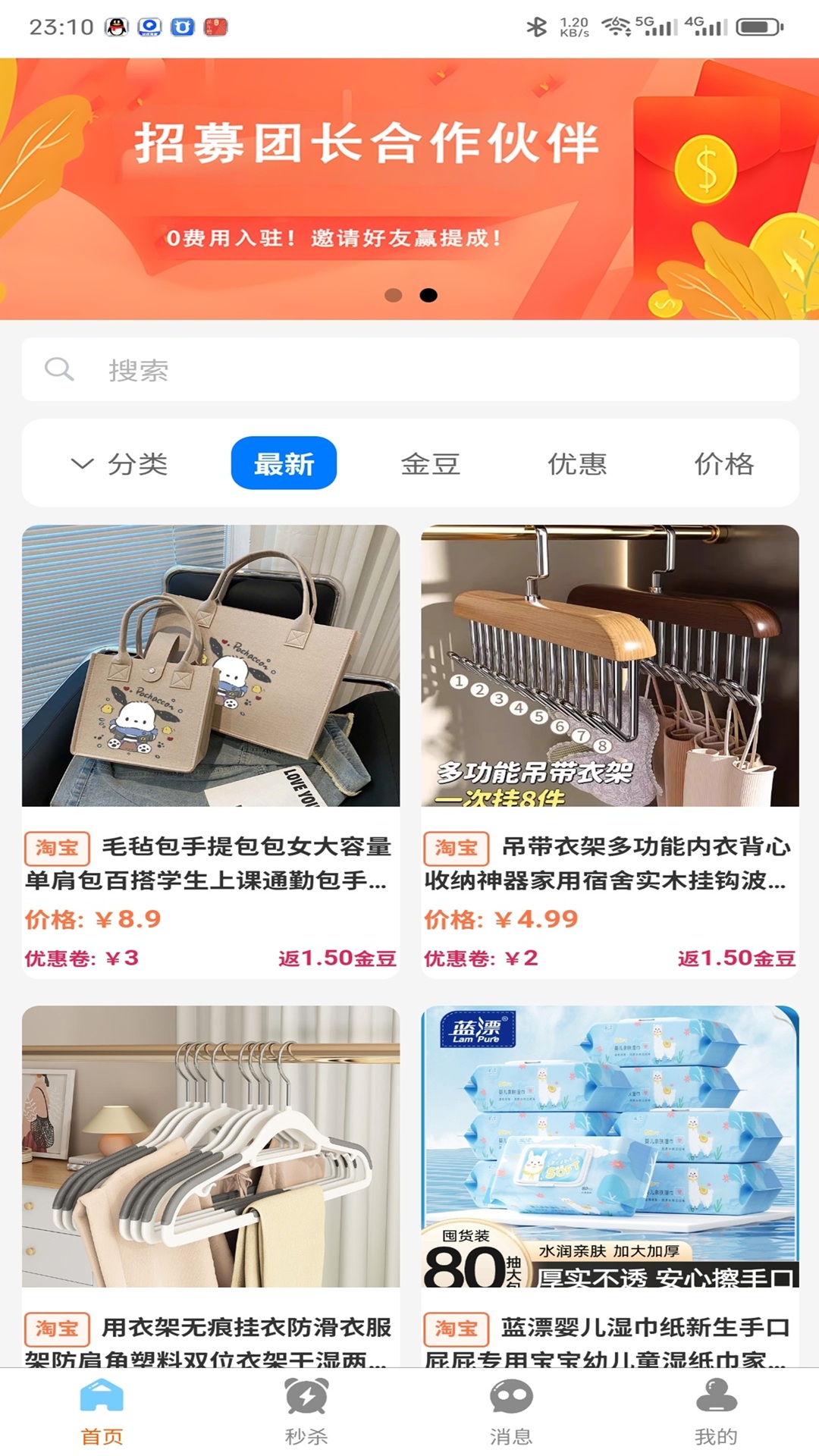Screen dimensions: 819x1456
Task: Select the 最新 sorting tab
Action: coord(283,465)
